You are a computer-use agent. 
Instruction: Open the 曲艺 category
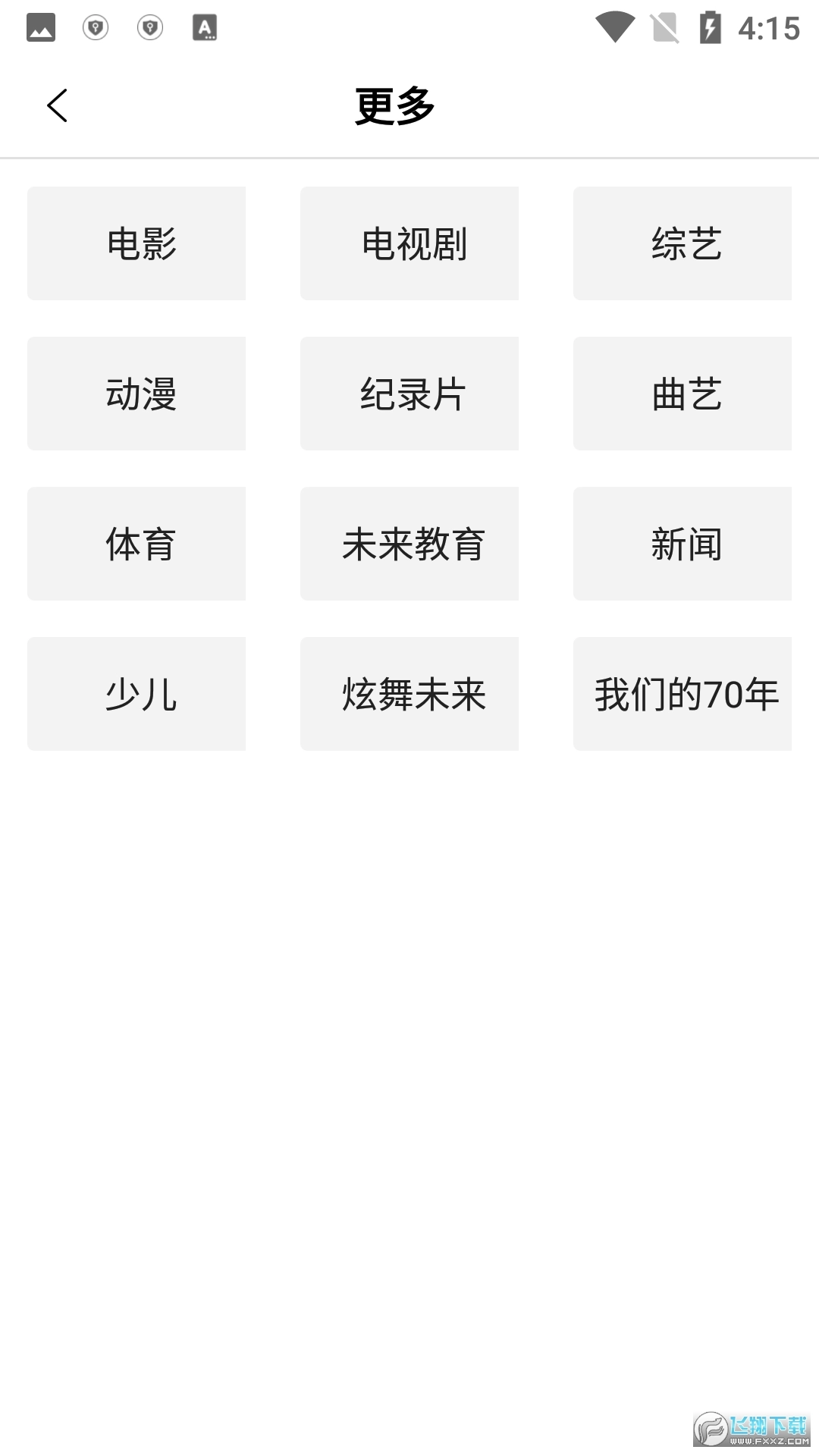coord(682,393)
